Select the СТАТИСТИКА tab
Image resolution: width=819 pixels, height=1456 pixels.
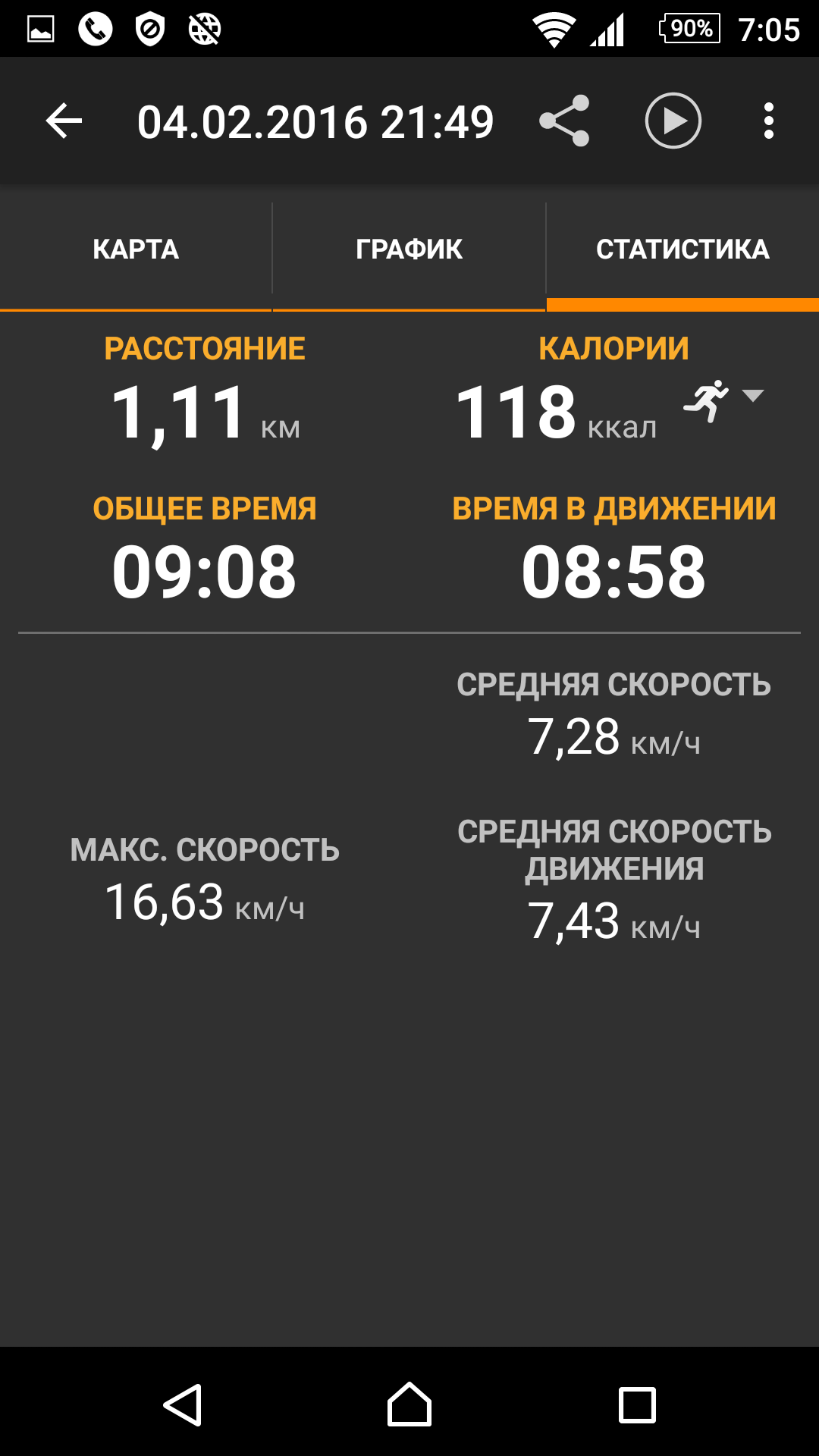pyautogui.click(x=682, y=249)
